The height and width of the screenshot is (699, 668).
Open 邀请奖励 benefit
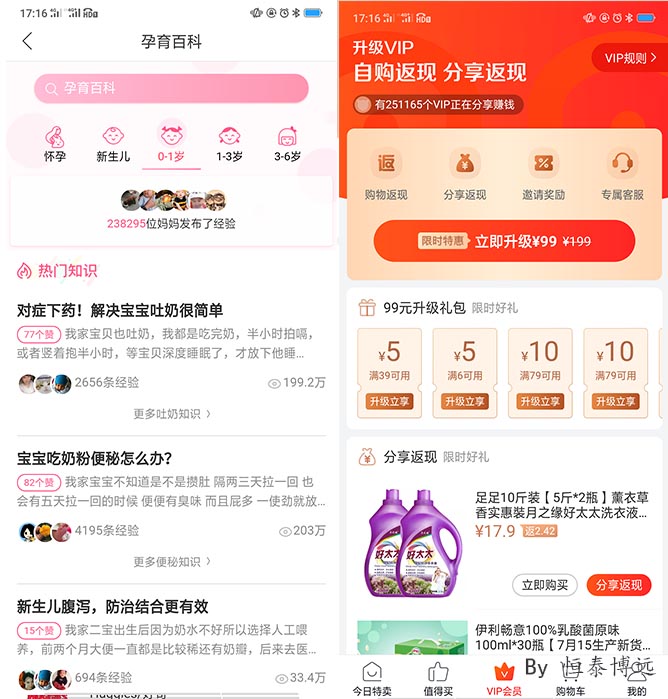pos(543,175)
